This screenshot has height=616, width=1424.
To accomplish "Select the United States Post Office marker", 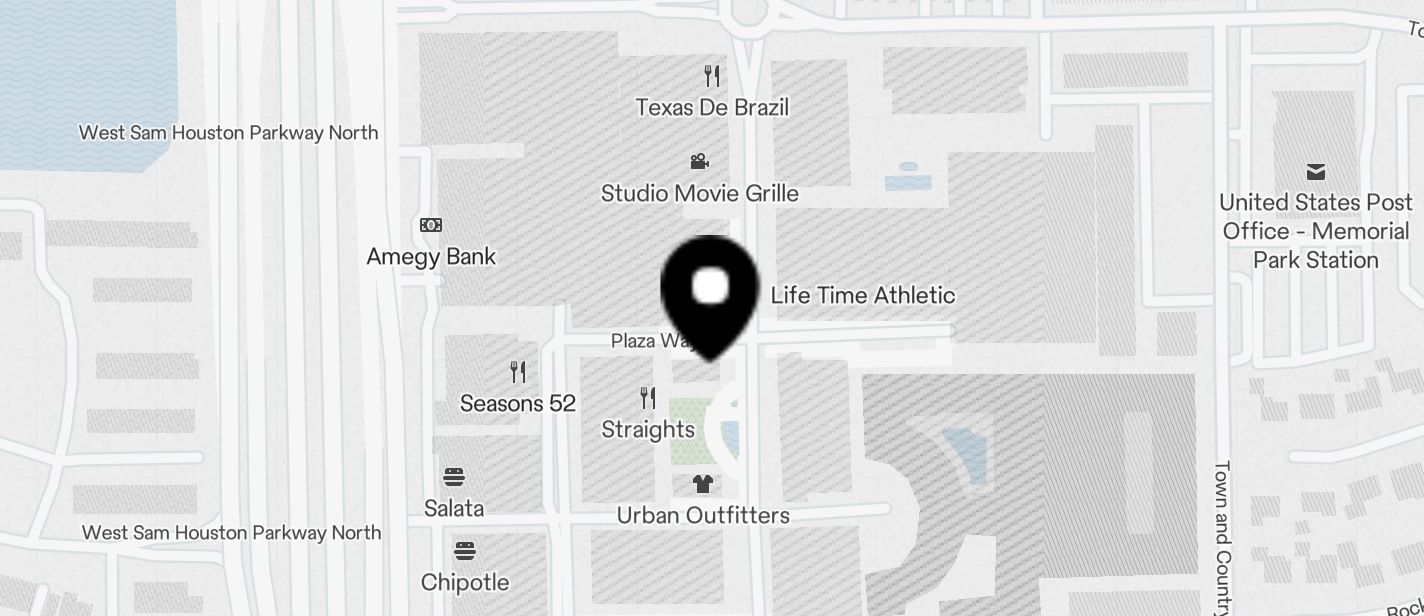I will (x=1316, y=173).
